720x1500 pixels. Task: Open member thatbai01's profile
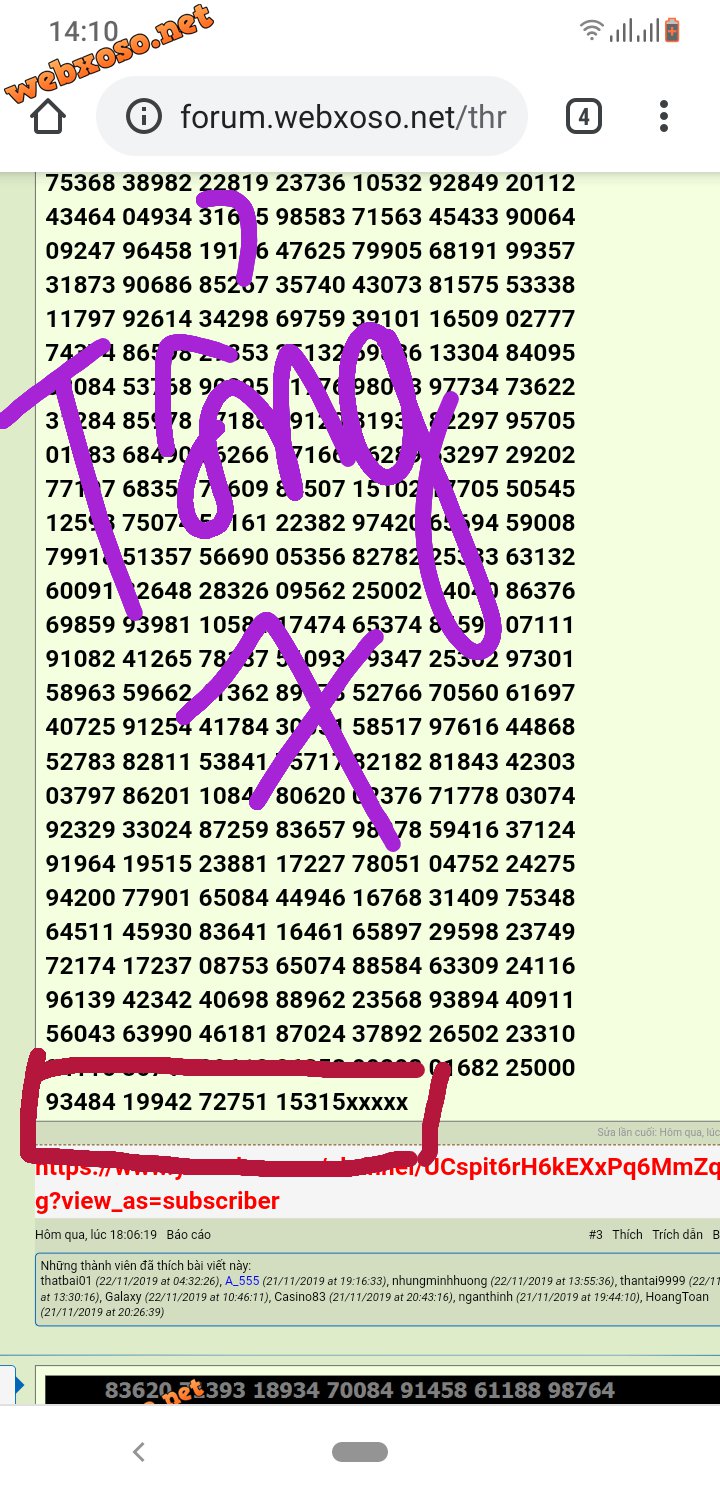click(66, 1280)
